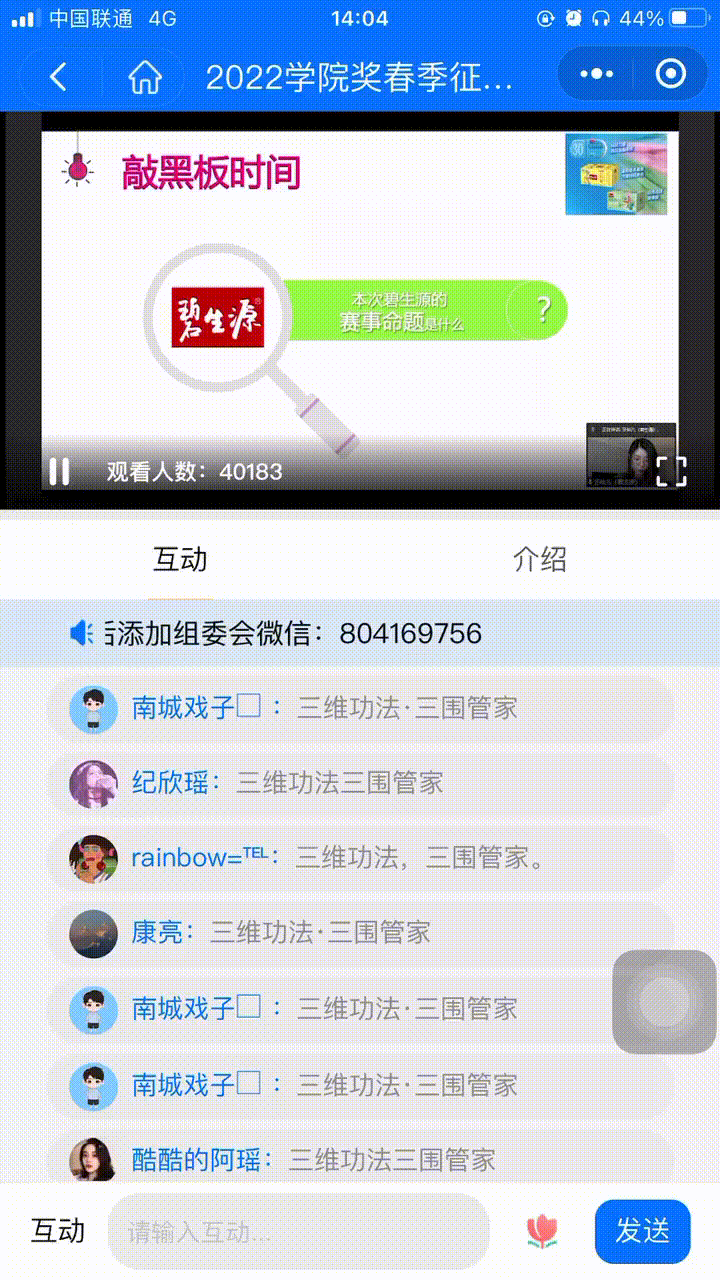Open the mini program home icon
The height and width of the screenshot is (1280, 720).
(x=146, y=76)
